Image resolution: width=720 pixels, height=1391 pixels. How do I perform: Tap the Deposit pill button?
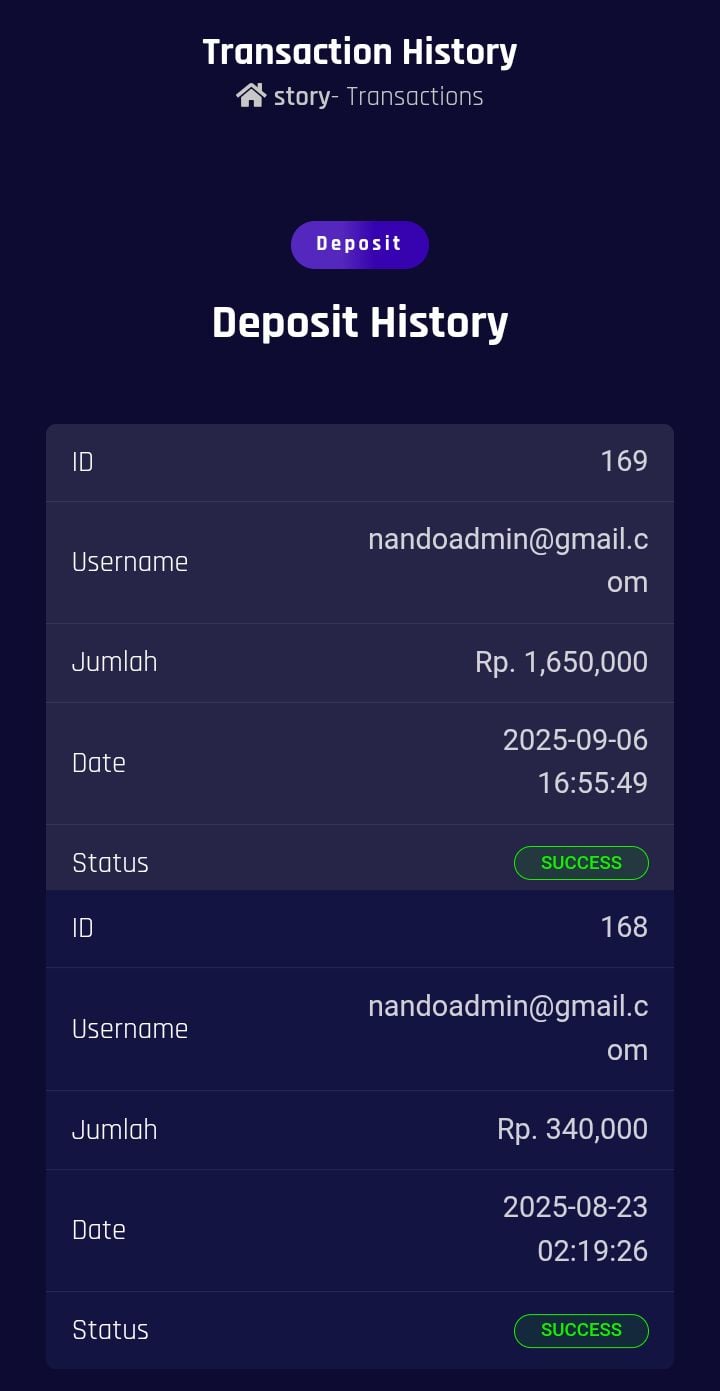tap(359, 244)
